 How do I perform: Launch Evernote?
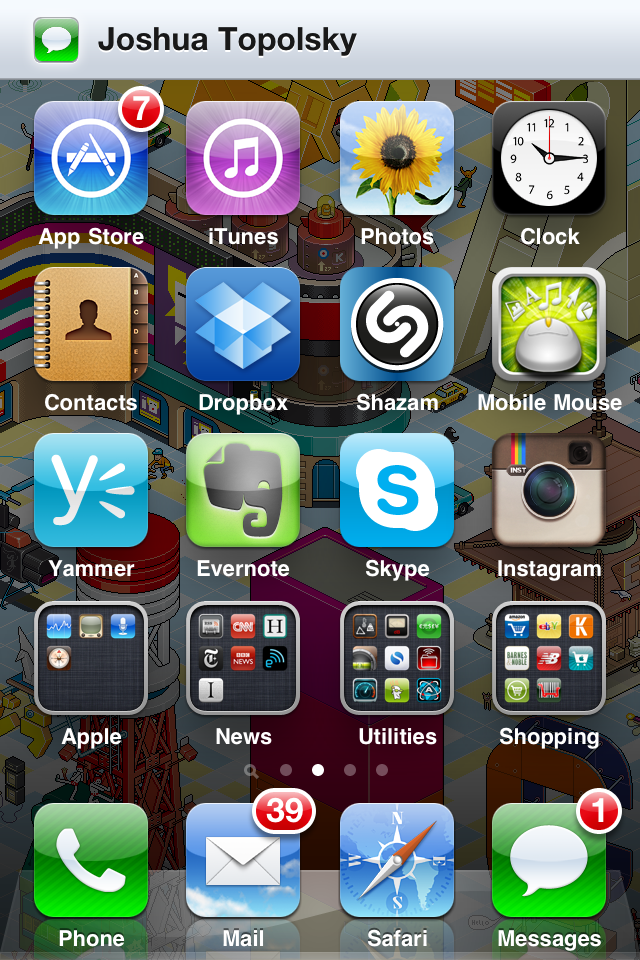tap(243, 490)
